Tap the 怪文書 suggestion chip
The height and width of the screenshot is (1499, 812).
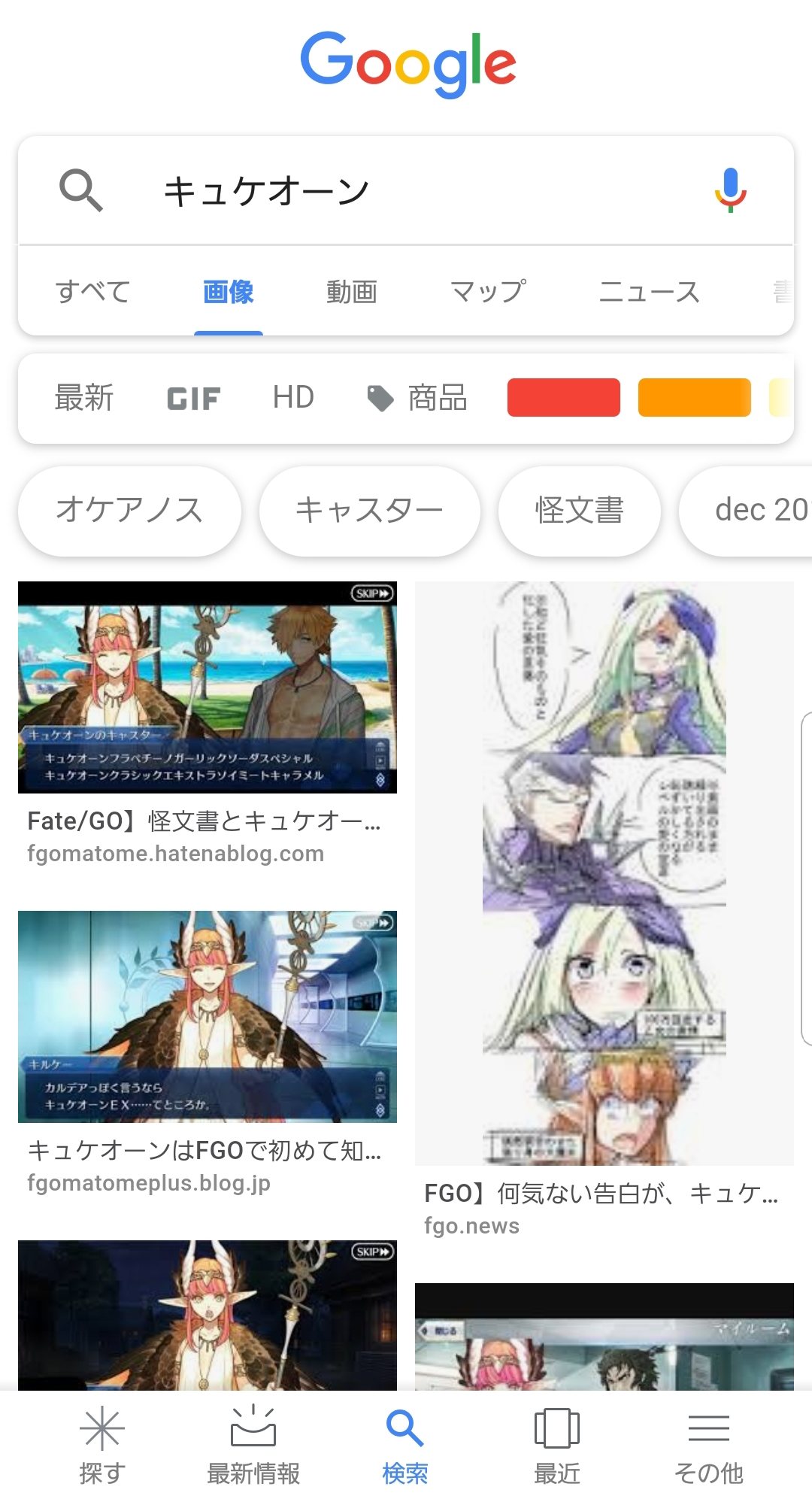click(579, 510)
